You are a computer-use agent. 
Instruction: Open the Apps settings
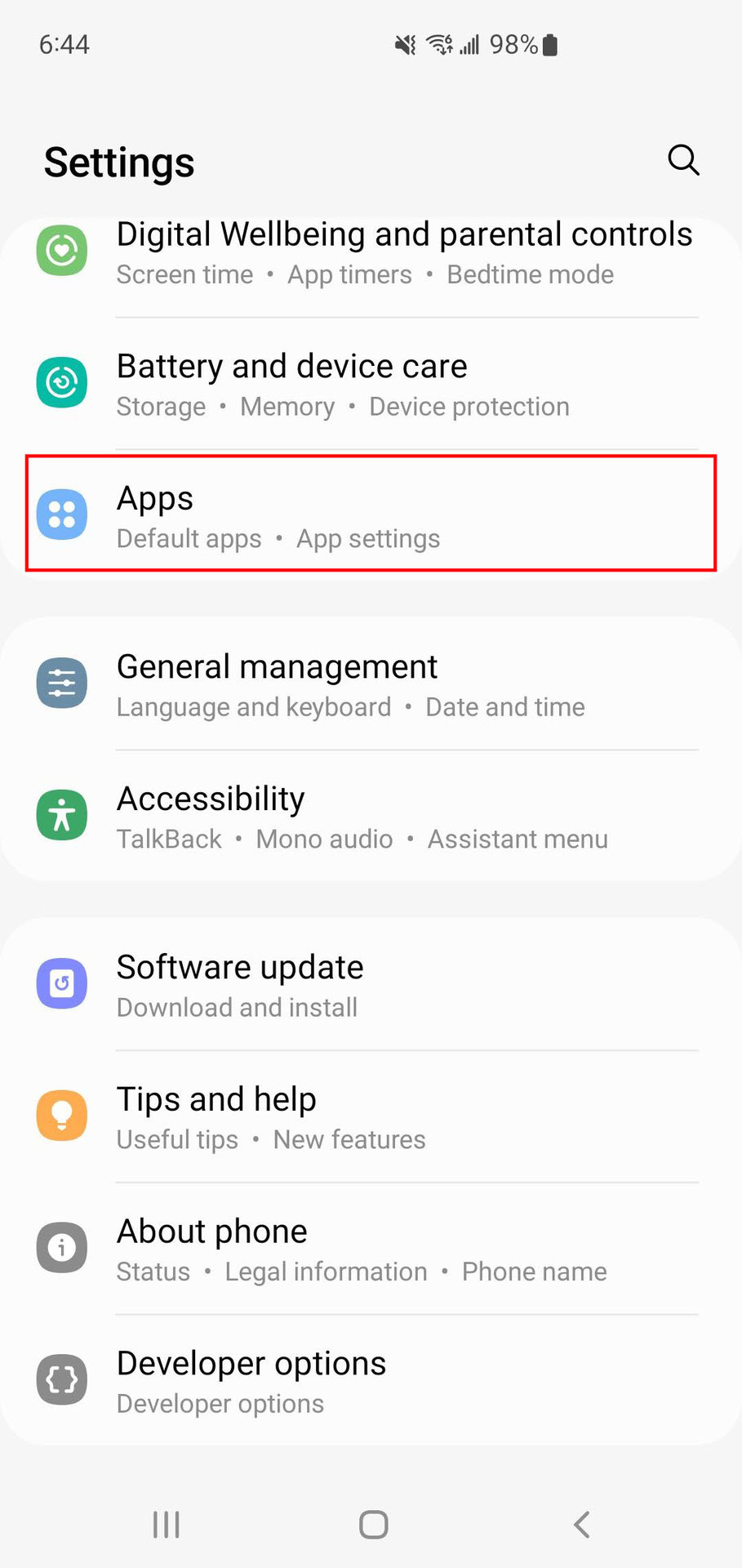(371, 515)
